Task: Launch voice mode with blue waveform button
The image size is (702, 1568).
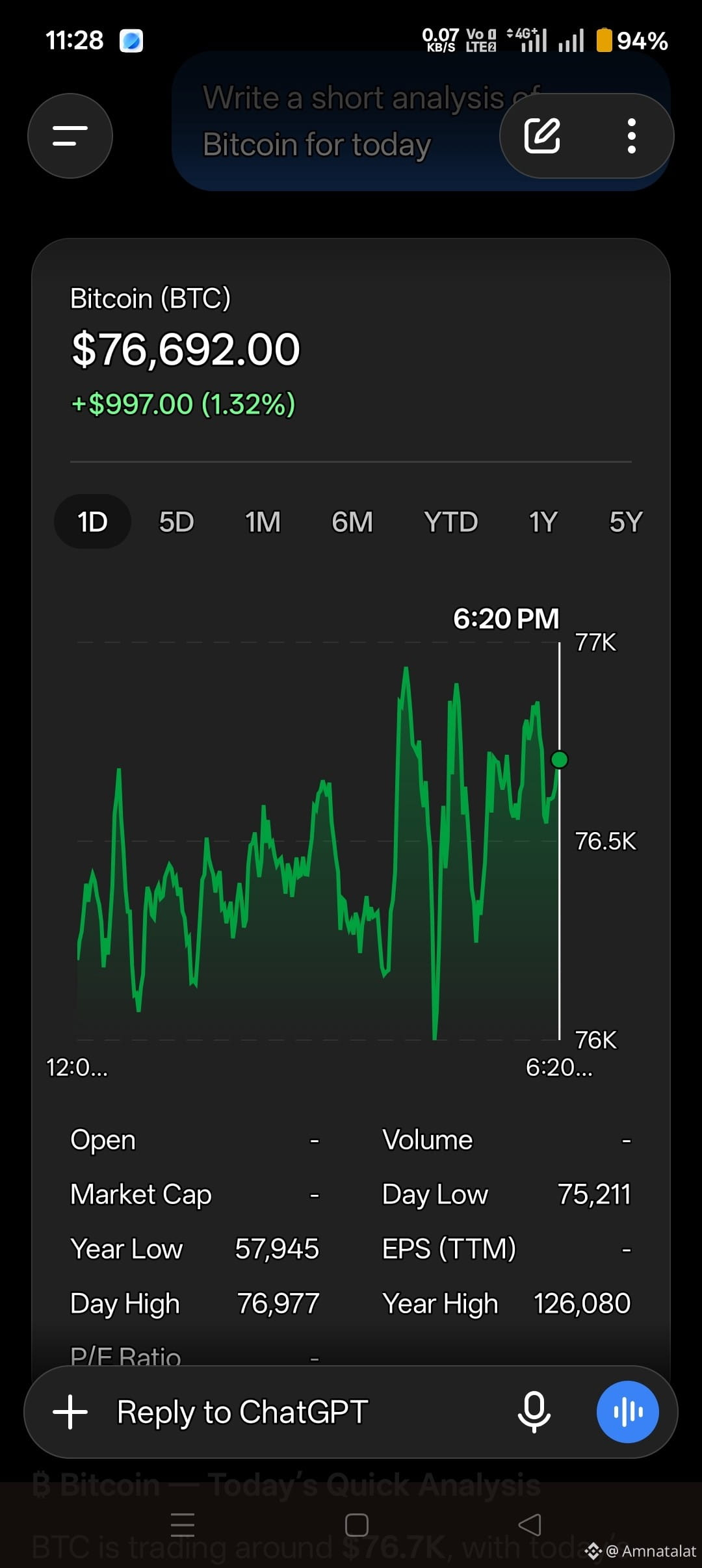Action: 627,1412
